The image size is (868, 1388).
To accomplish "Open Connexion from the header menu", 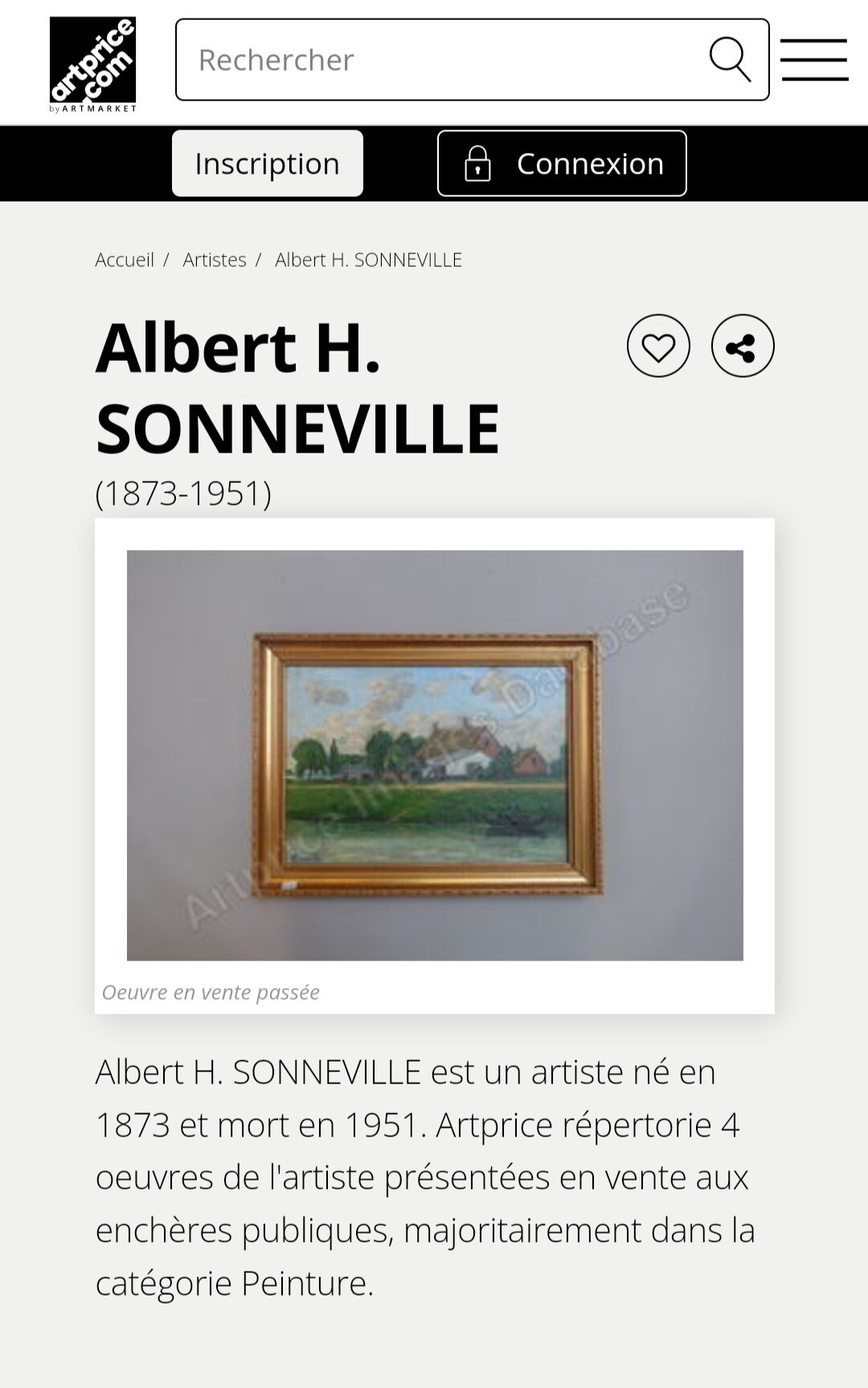I will point(561,163).
